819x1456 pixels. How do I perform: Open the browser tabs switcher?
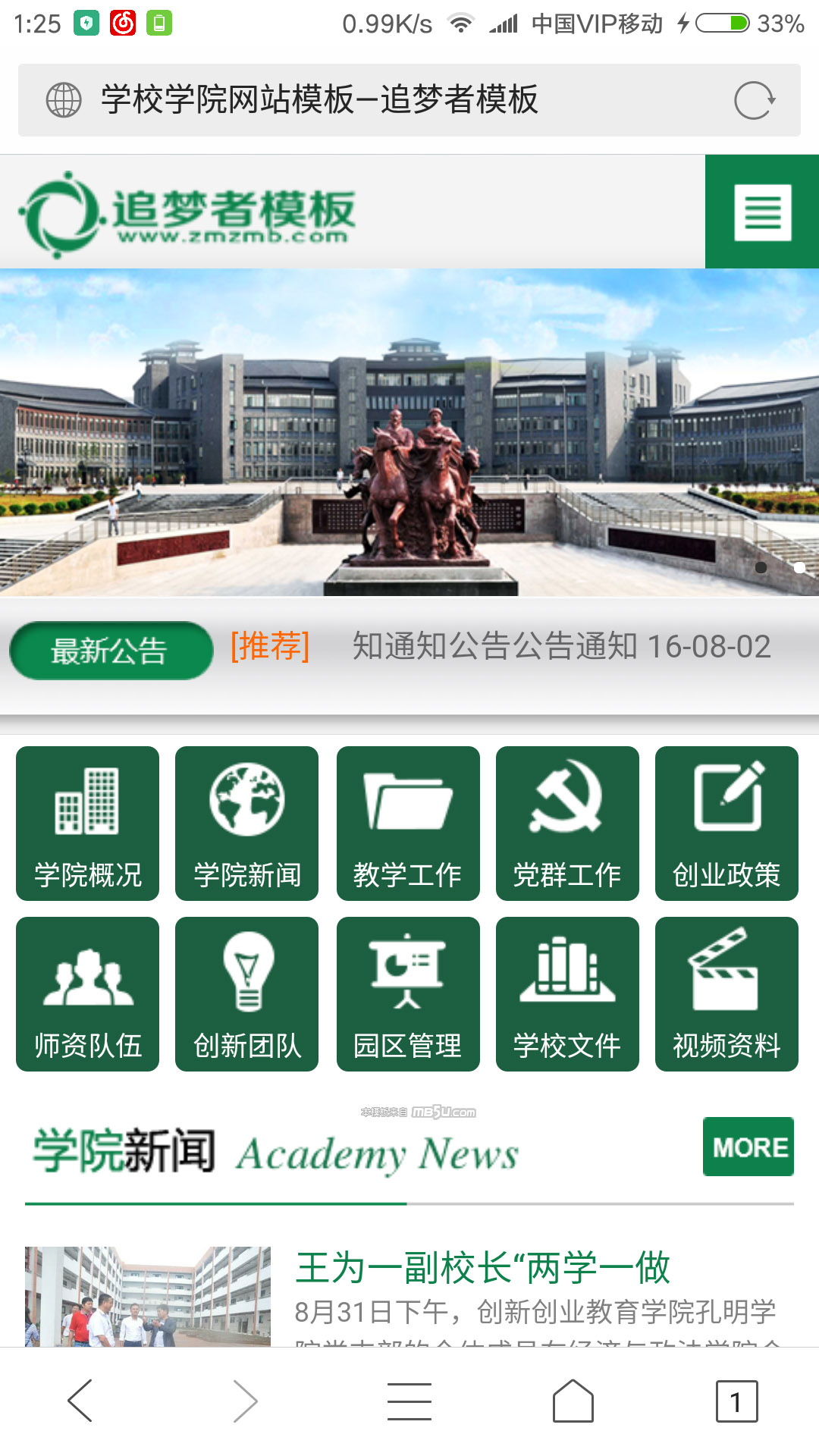tap(736, 1401)
